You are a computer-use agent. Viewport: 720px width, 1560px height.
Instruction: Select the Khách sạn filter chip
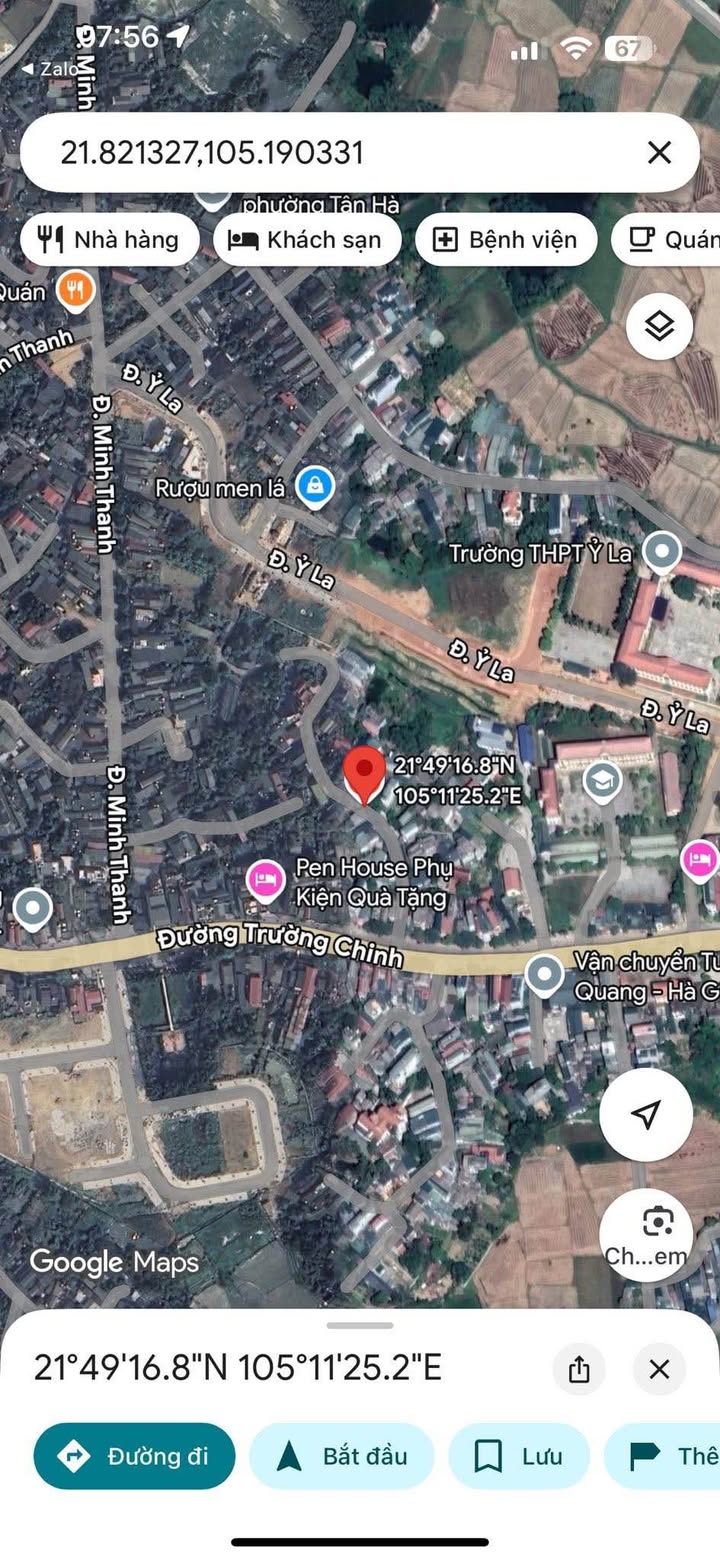[306, 239]
